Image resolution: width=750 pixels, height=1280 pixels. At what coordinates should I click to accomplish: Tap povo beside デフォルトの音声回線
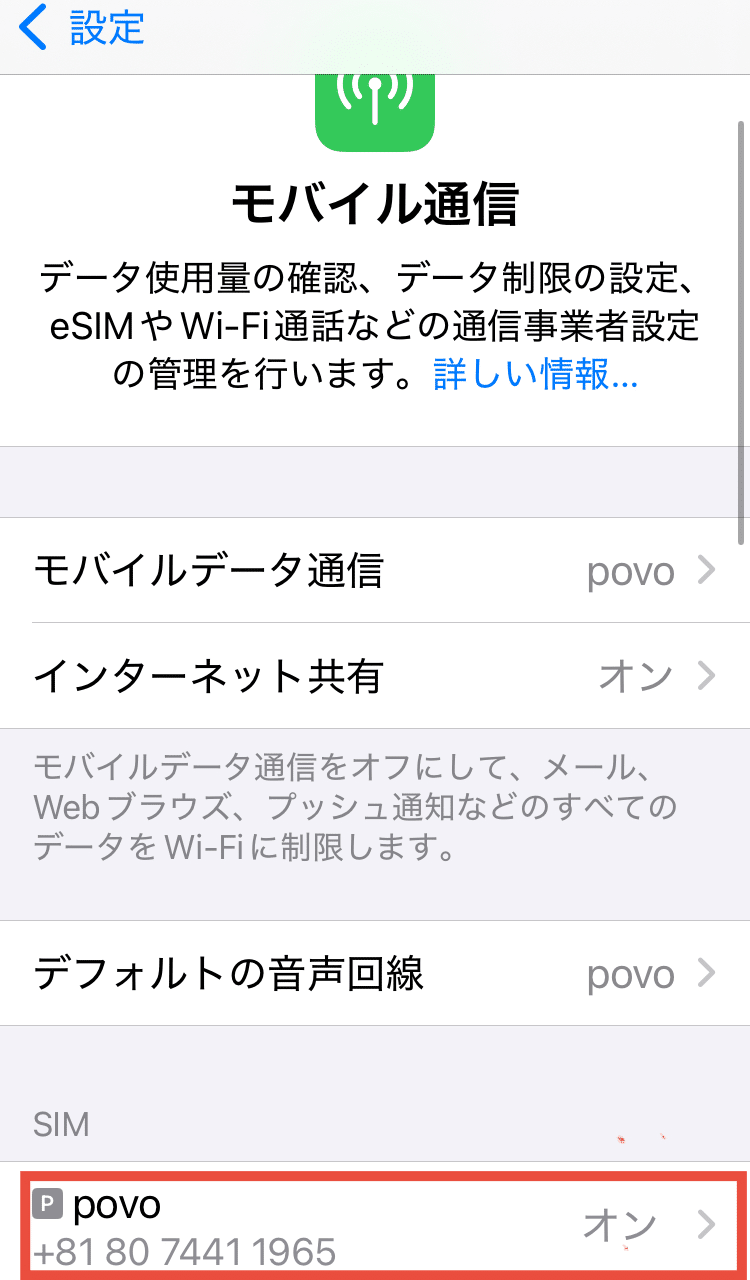(x=630, y=973)
